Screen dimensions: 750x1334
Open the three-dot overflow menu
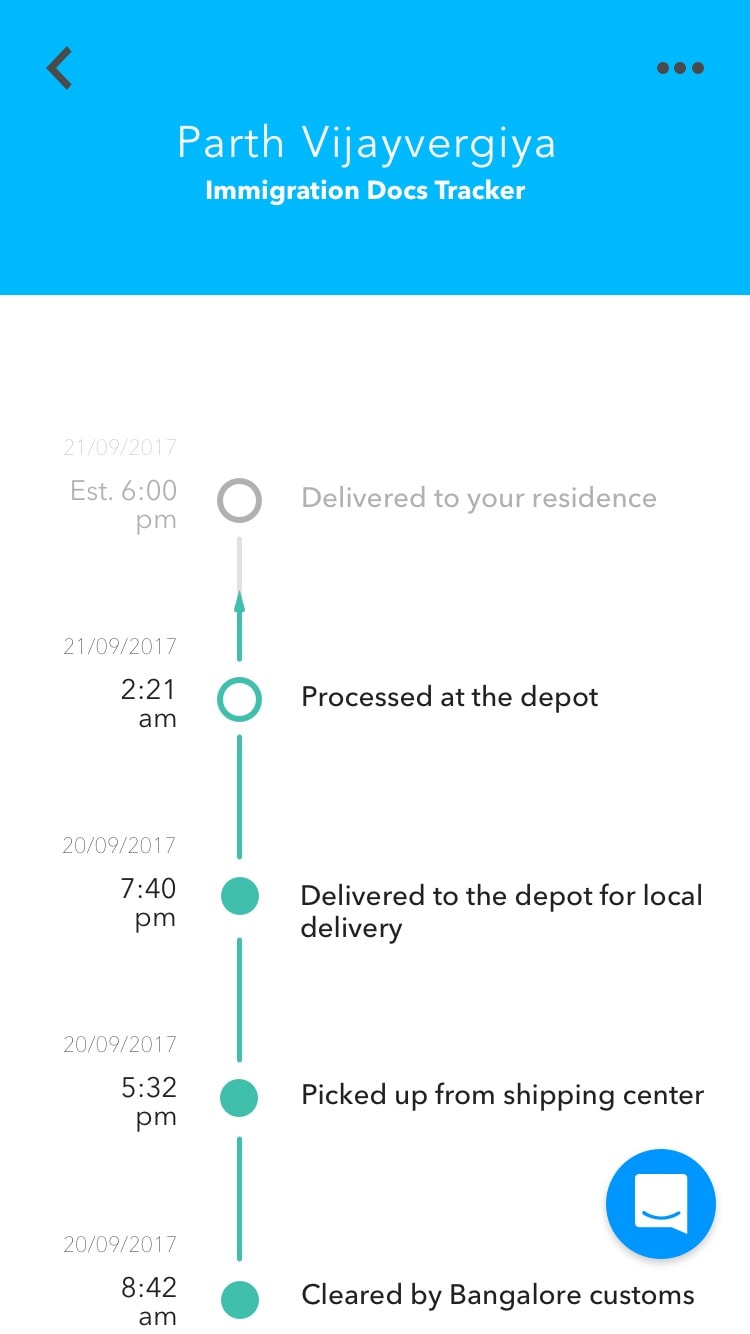(x=680, y=68)
